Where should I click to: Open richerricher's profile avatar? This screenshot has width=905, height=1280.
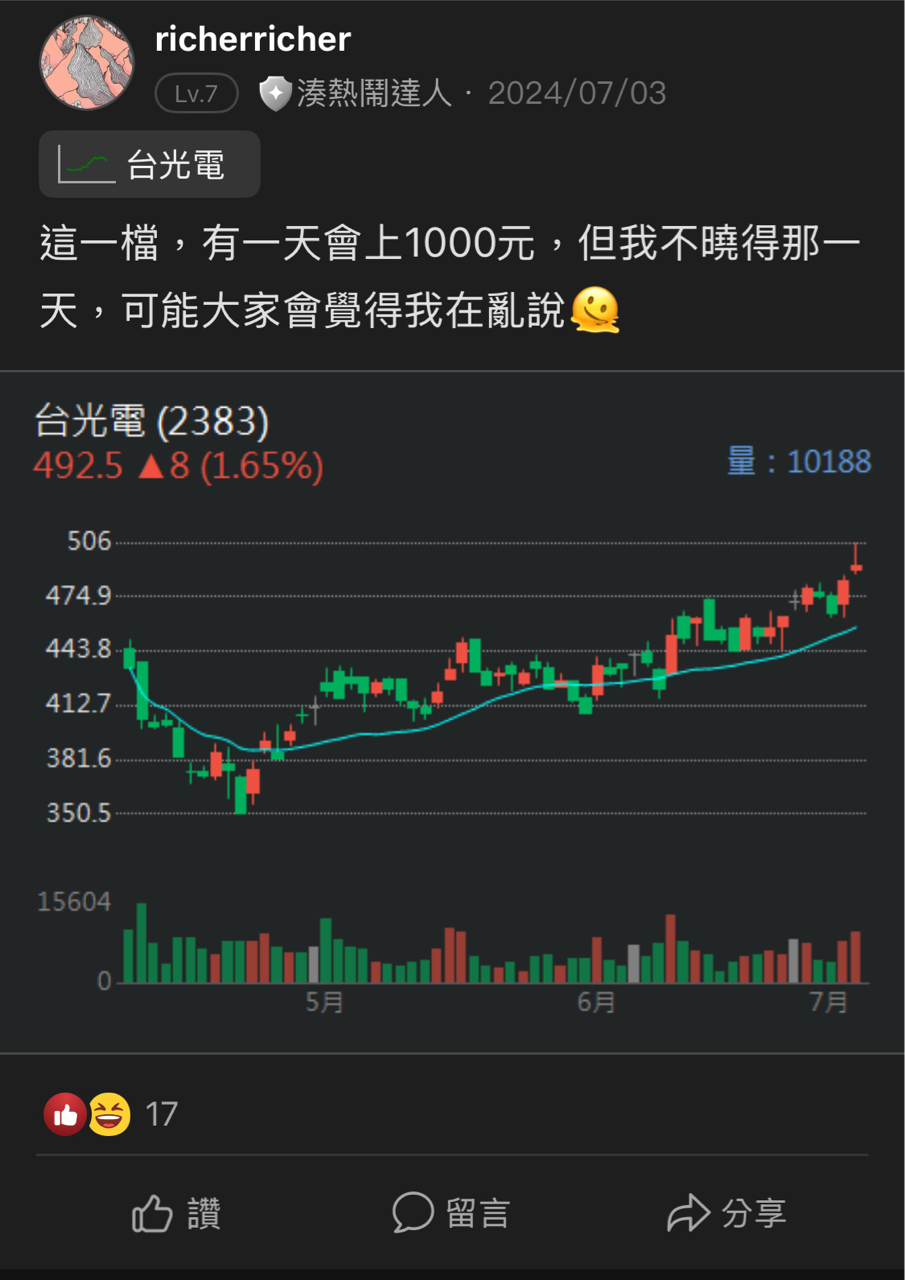click(x=86, y=64)
